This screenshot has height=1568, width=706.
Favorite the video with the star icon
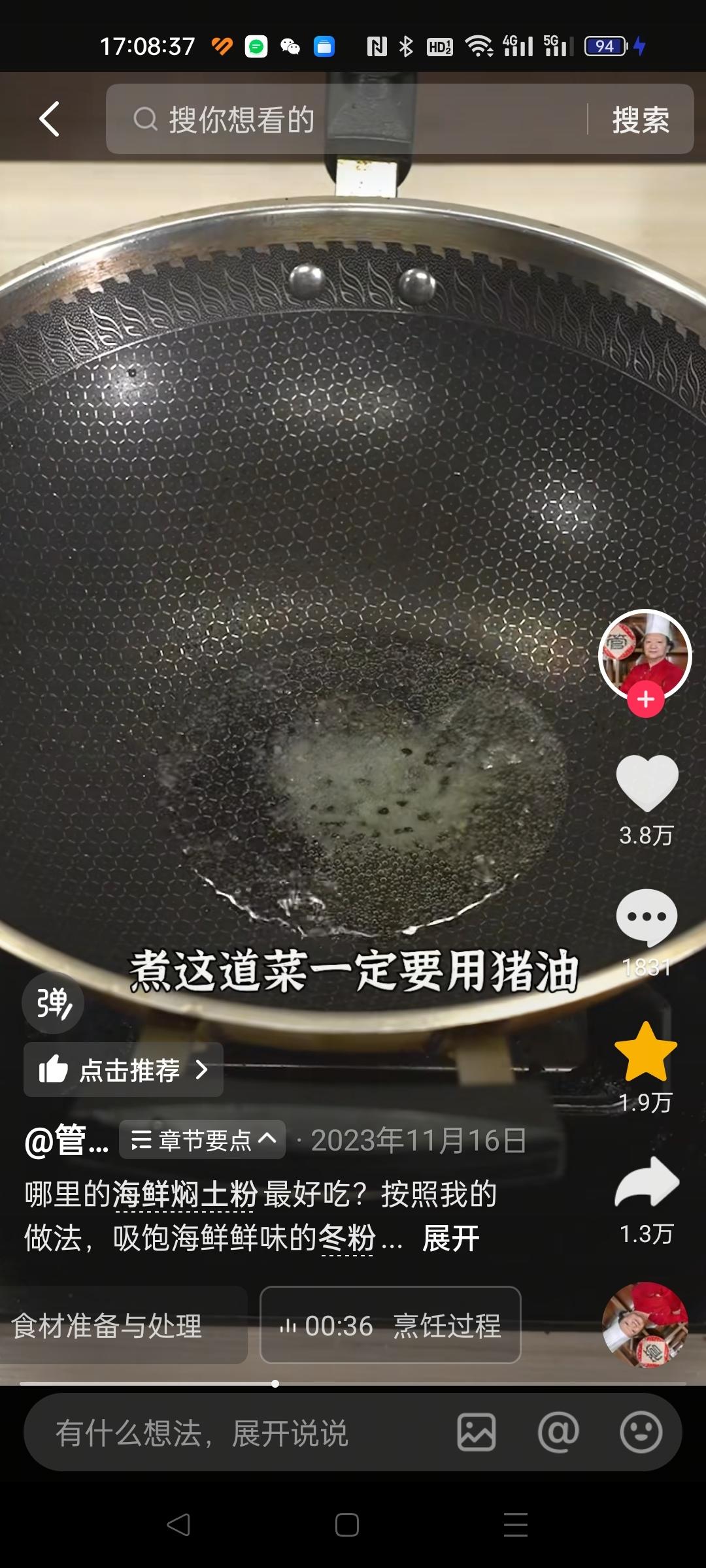(646, 1053)
